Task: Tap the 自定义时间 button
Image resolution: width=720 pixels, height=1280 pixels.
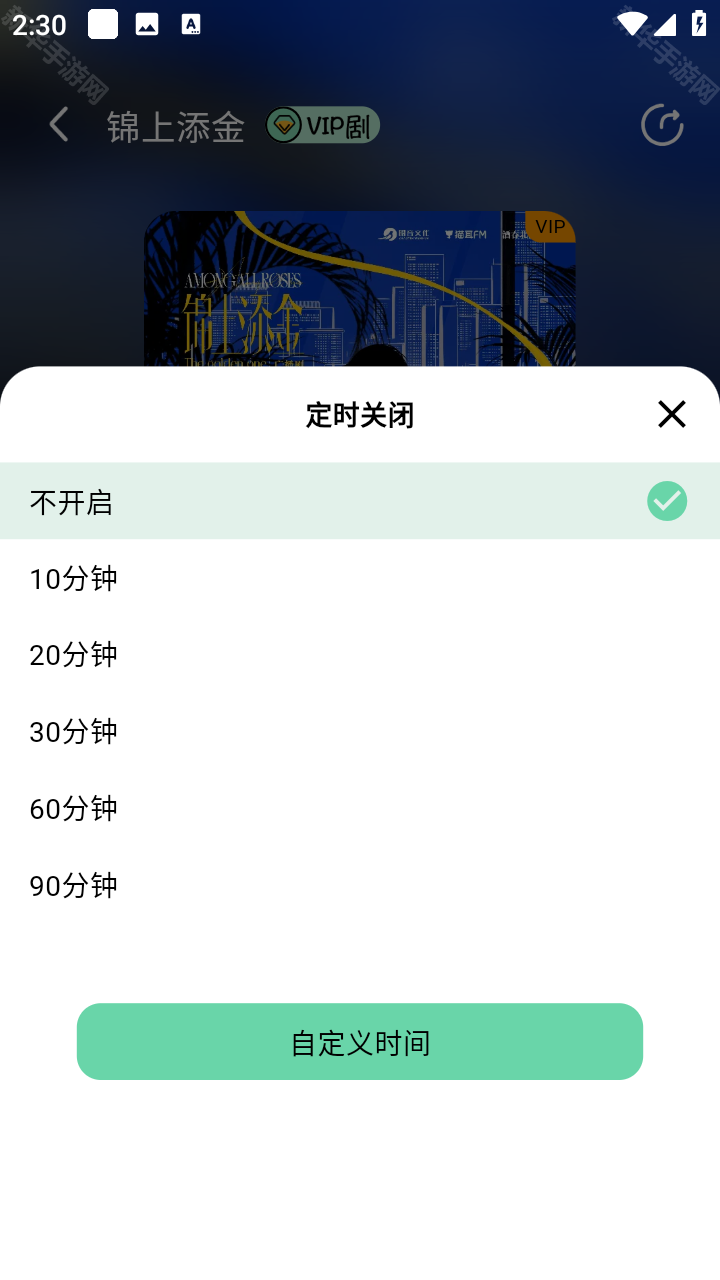Action: pyautogui.click(x=360, y=1041)
